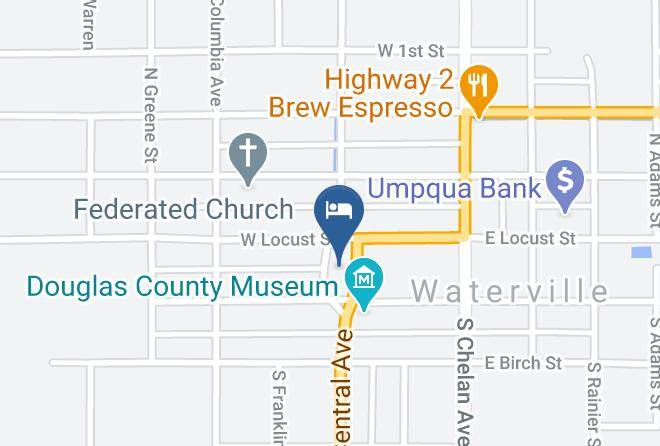This screenshot has width=660, height=446.
Task: Tap the Highway 2 Brew Espresso restaurant pin
Action: coord(479,90)
